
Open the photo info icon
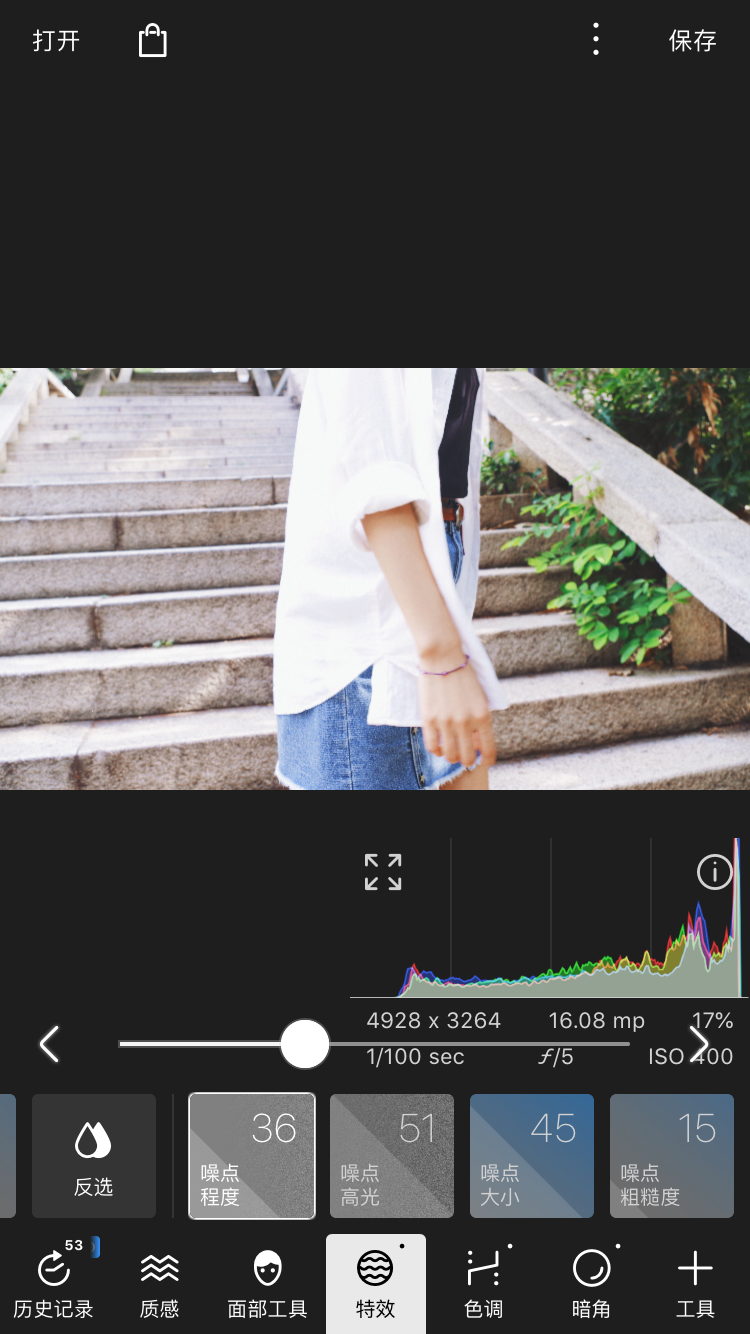pos(714,873)
